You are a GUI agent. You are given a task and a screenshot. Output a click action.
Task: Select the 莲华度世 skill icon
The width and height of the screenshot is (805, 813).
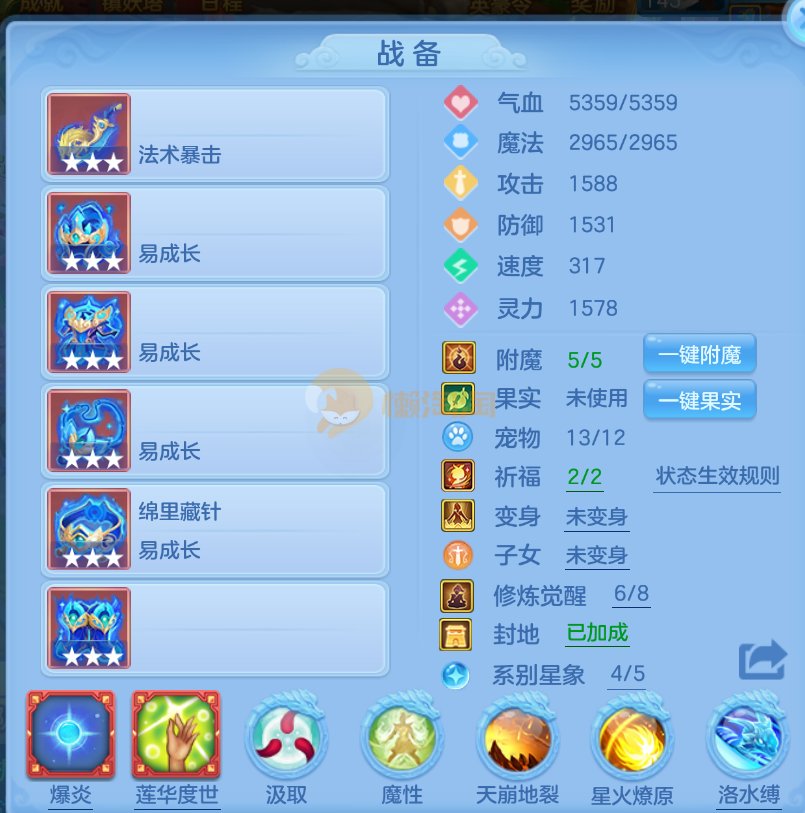coord(176,736)
